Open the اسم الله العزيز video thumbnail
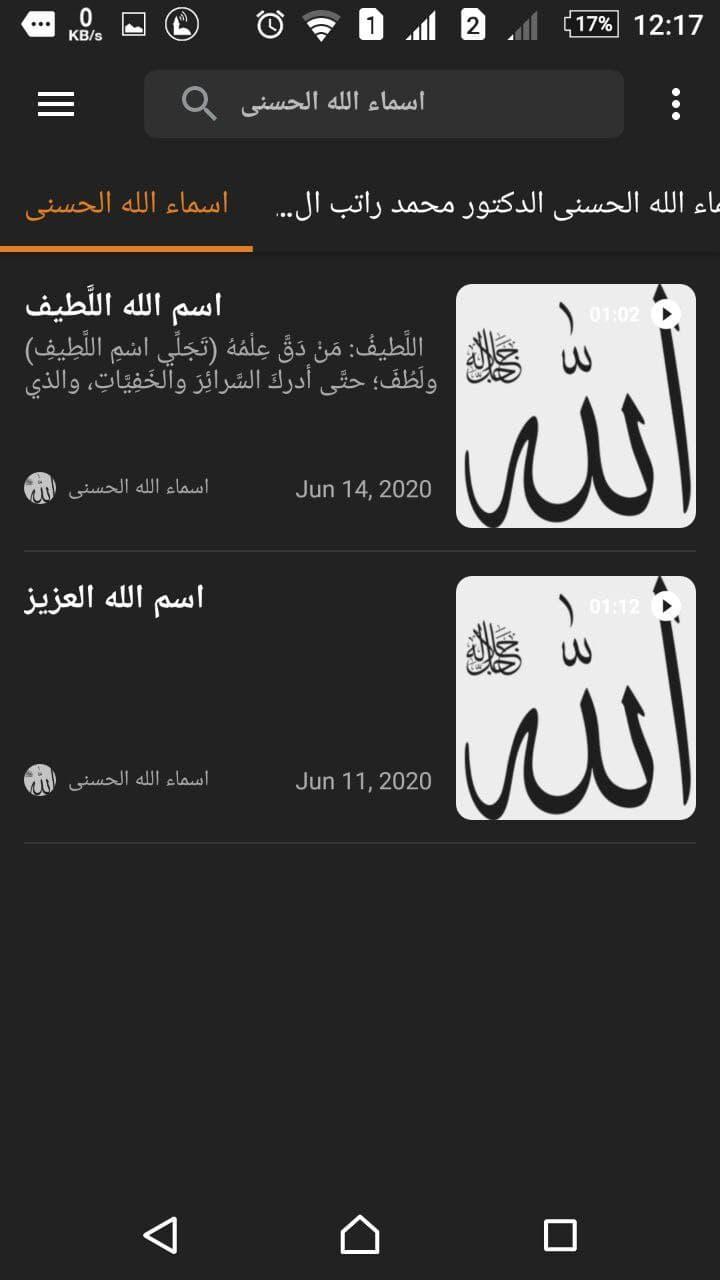Image resolution: width=720 pixels, height=1280 pixels. point(575,697)
